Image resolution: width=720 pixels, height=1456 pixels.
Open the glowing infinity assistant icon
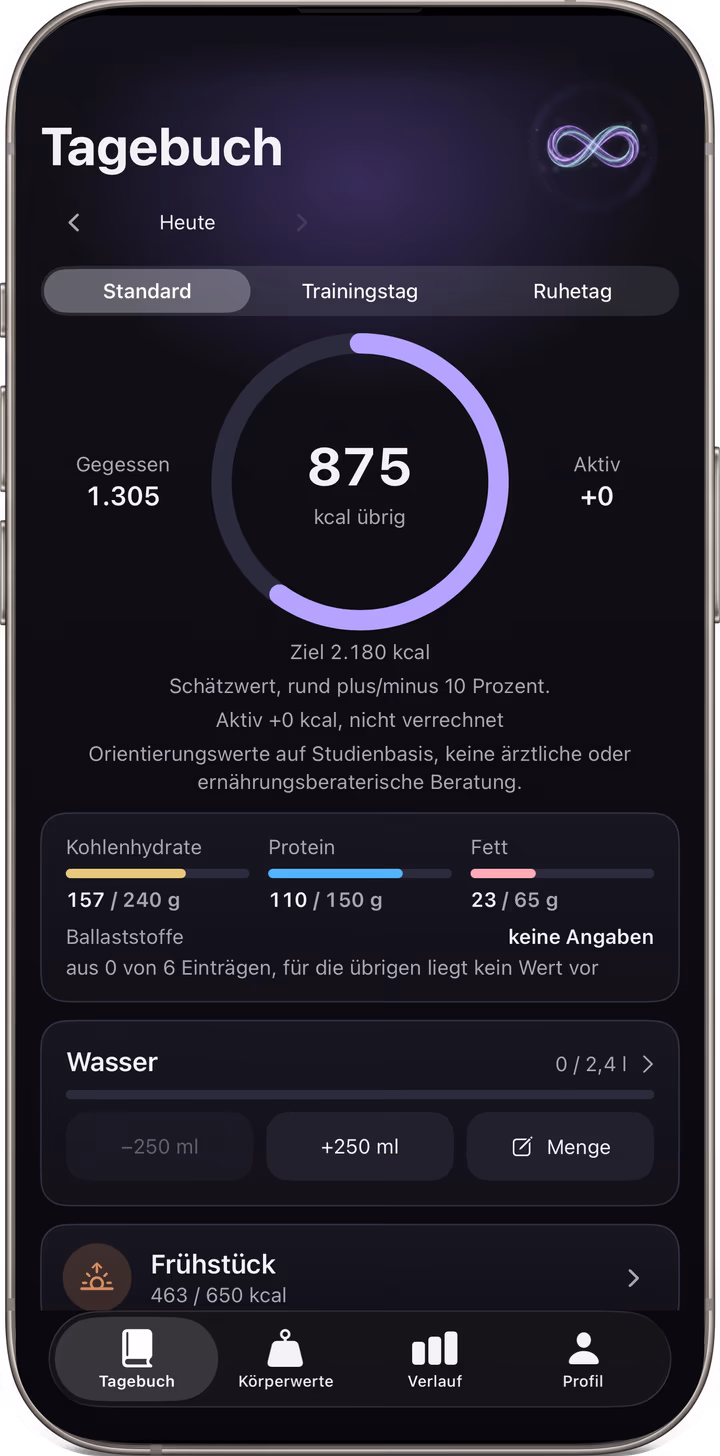point(592,147)
